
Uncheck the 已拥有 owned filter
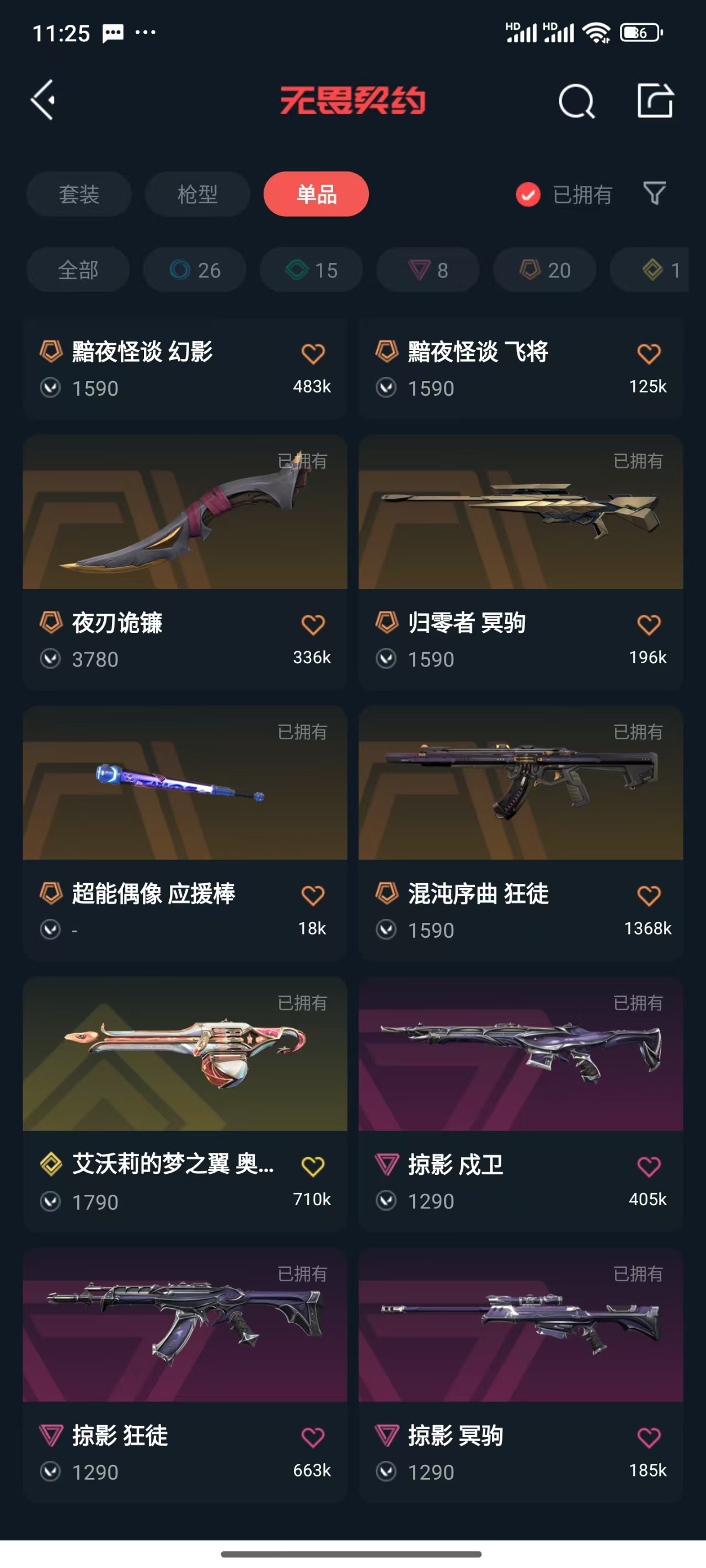[527, 195]
